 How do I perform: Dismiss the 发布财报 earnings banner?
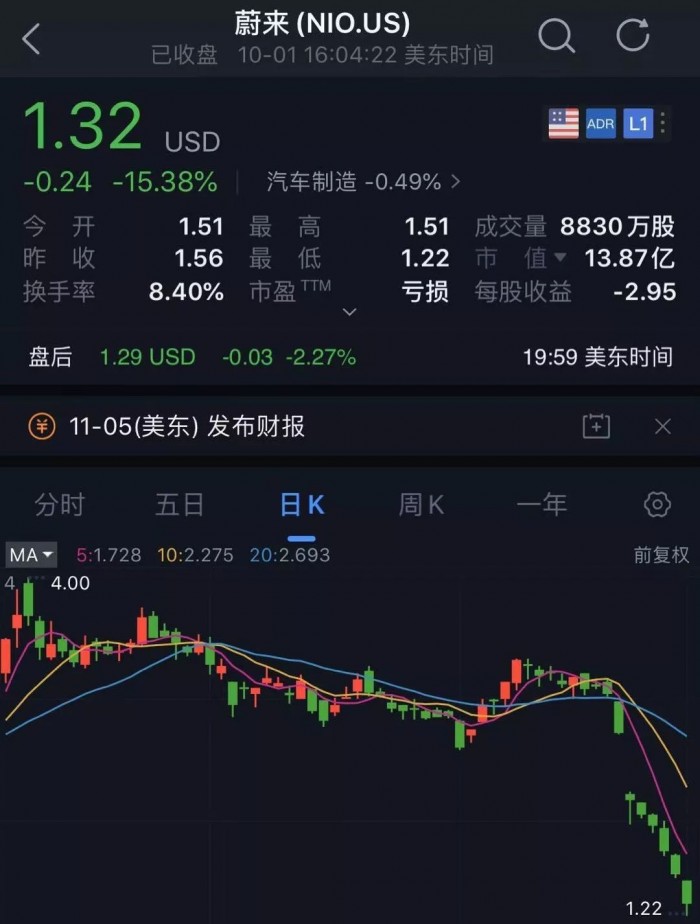(x=662, y=427)
